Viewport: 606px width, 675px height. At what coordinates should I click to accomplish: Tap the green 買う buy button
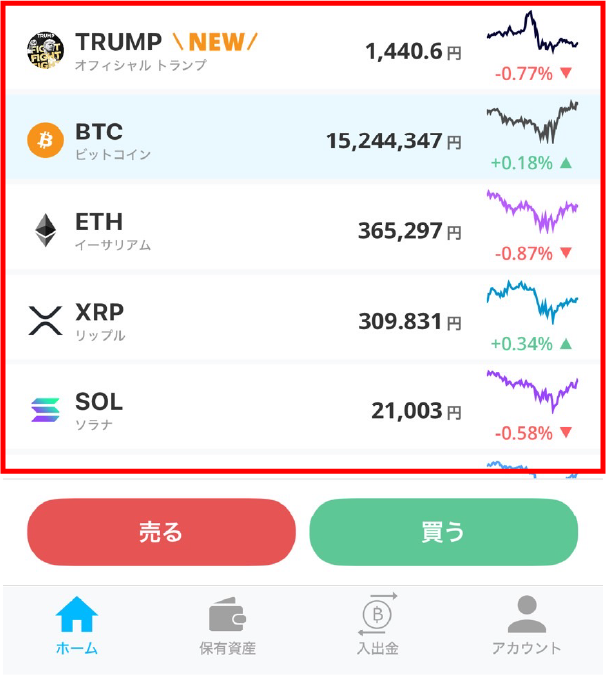pos(443,532)
